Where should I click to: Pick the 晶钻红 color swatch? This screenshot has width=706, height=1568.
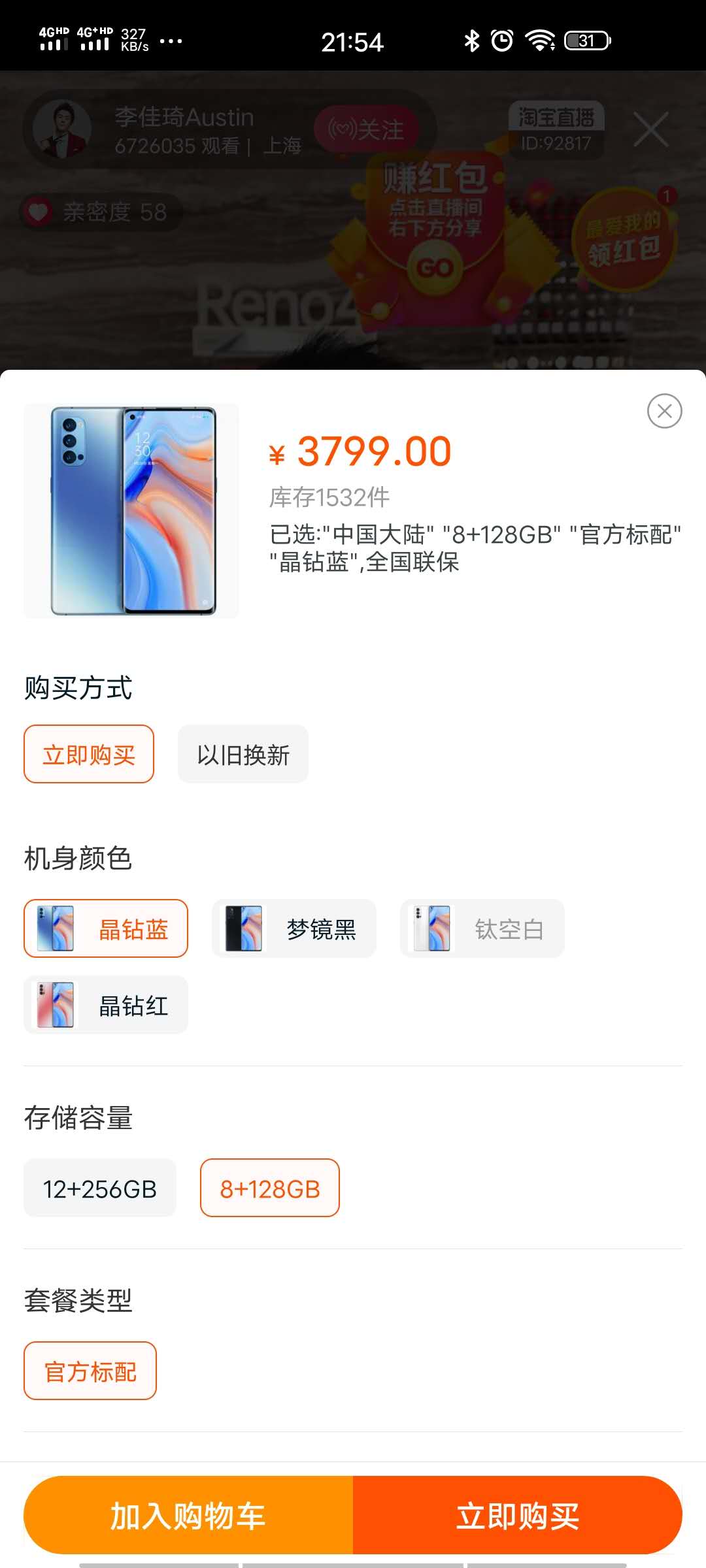click(105, 1005)
